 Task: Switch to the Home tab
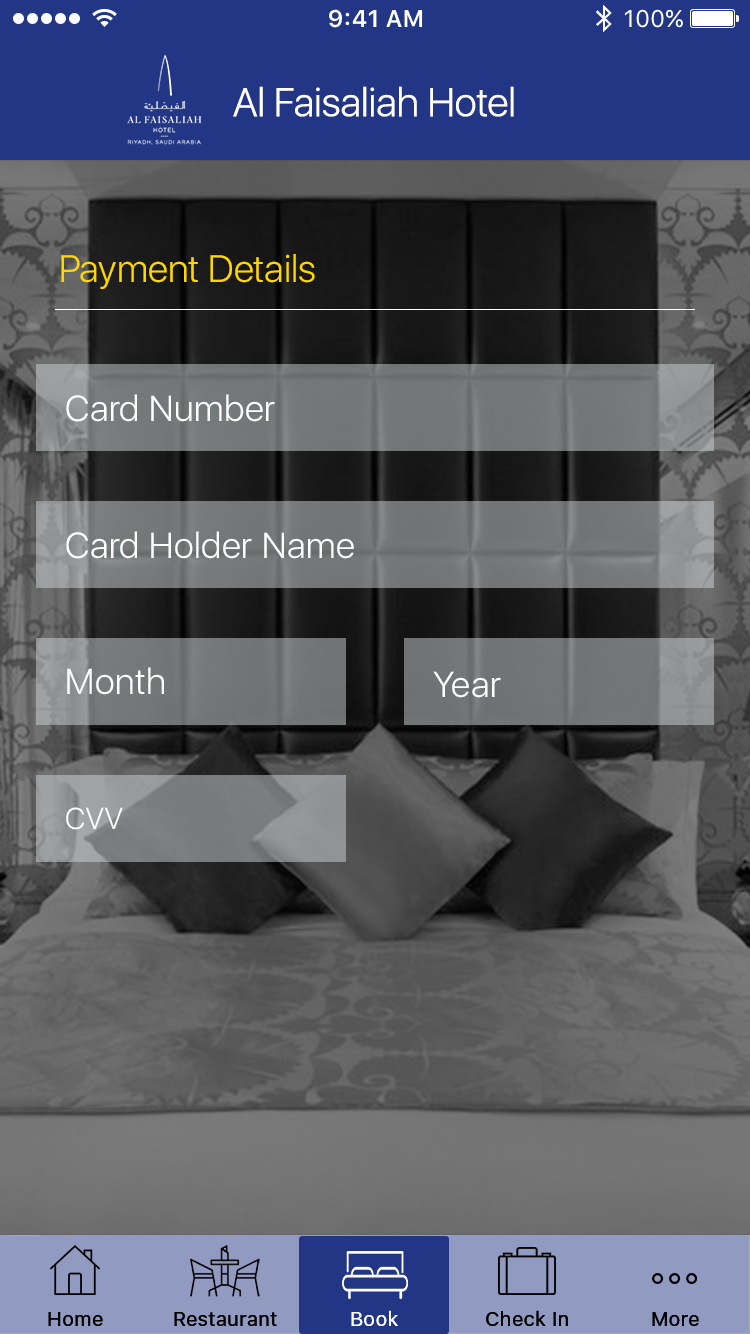[x=75, y=1286]
